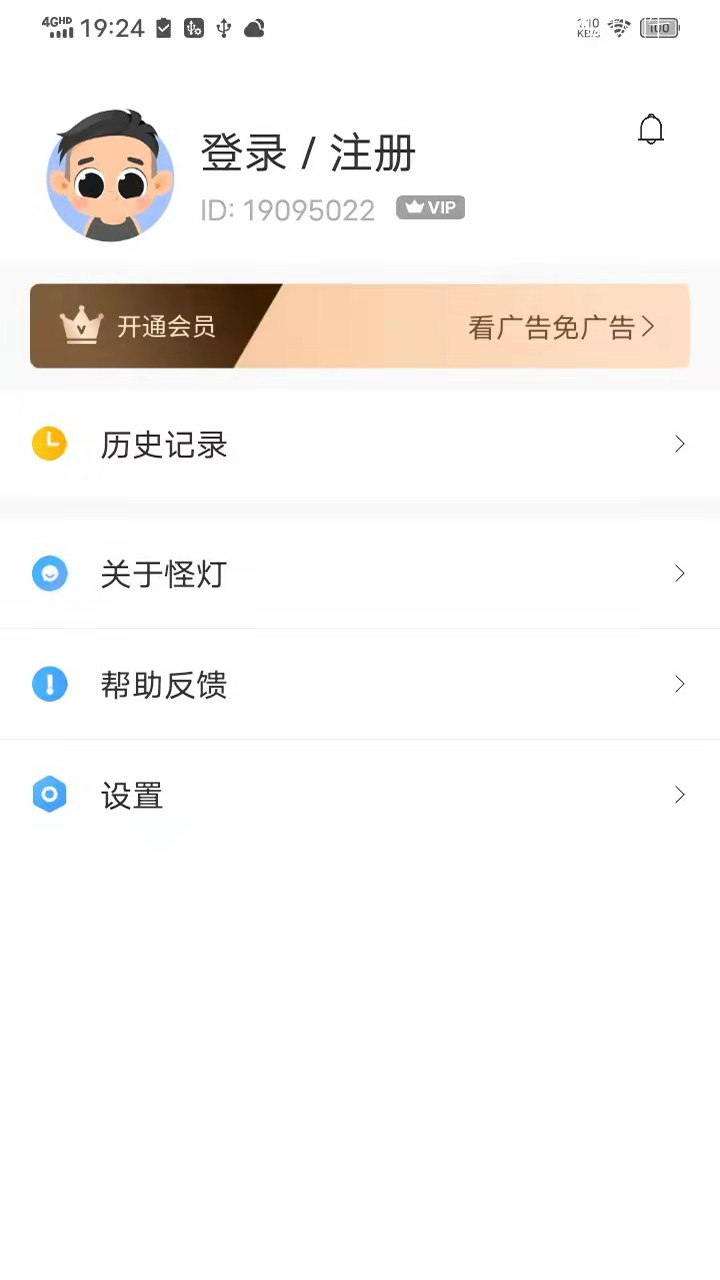Expand the 历史记录 row chevron
This screenshot has height=1280, width=720.
click(679, 444)
